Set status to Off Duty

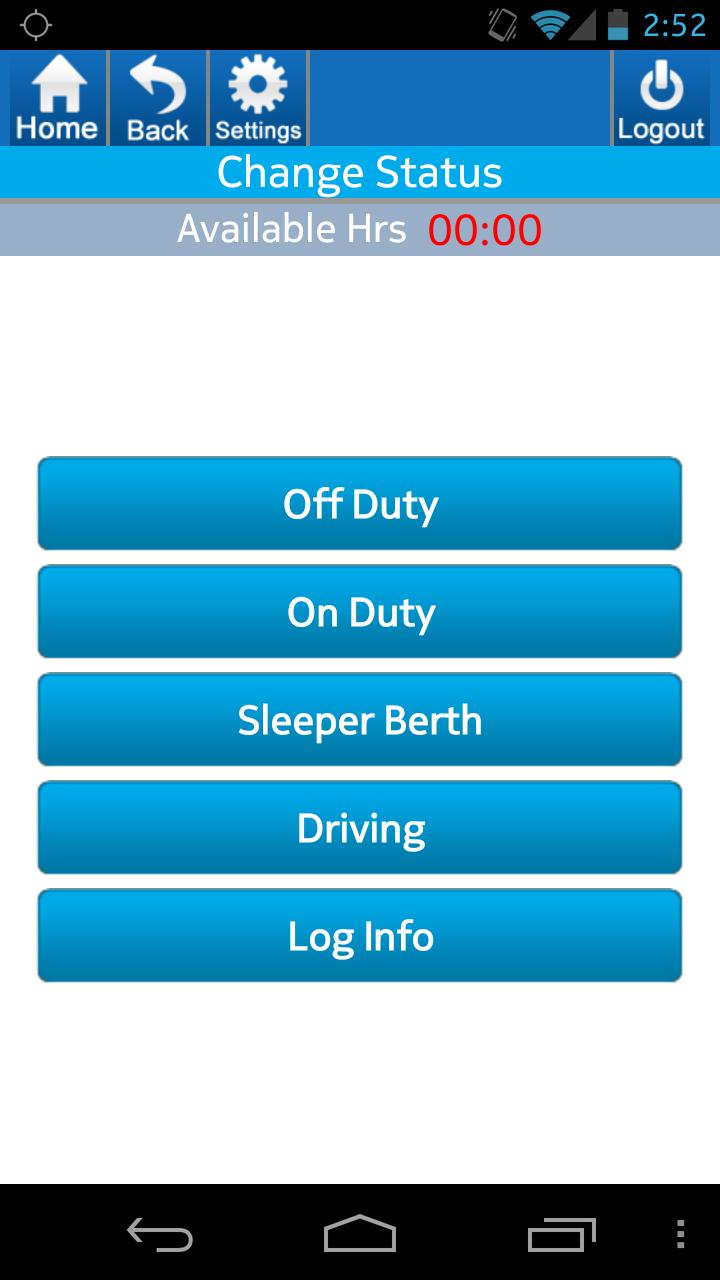pos(360,504)
